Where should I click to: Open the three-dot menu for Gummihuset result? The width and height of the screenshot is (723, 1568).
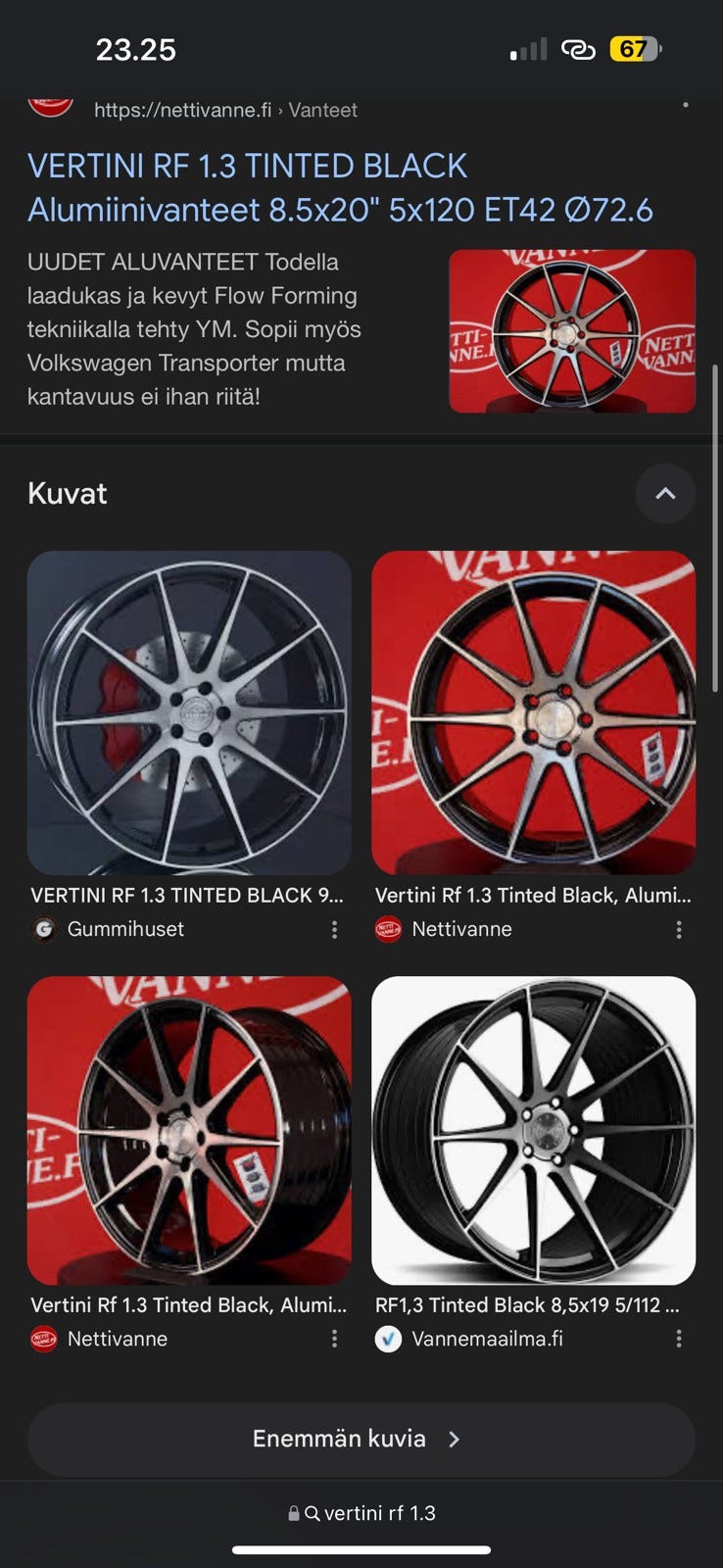point(336,928)
